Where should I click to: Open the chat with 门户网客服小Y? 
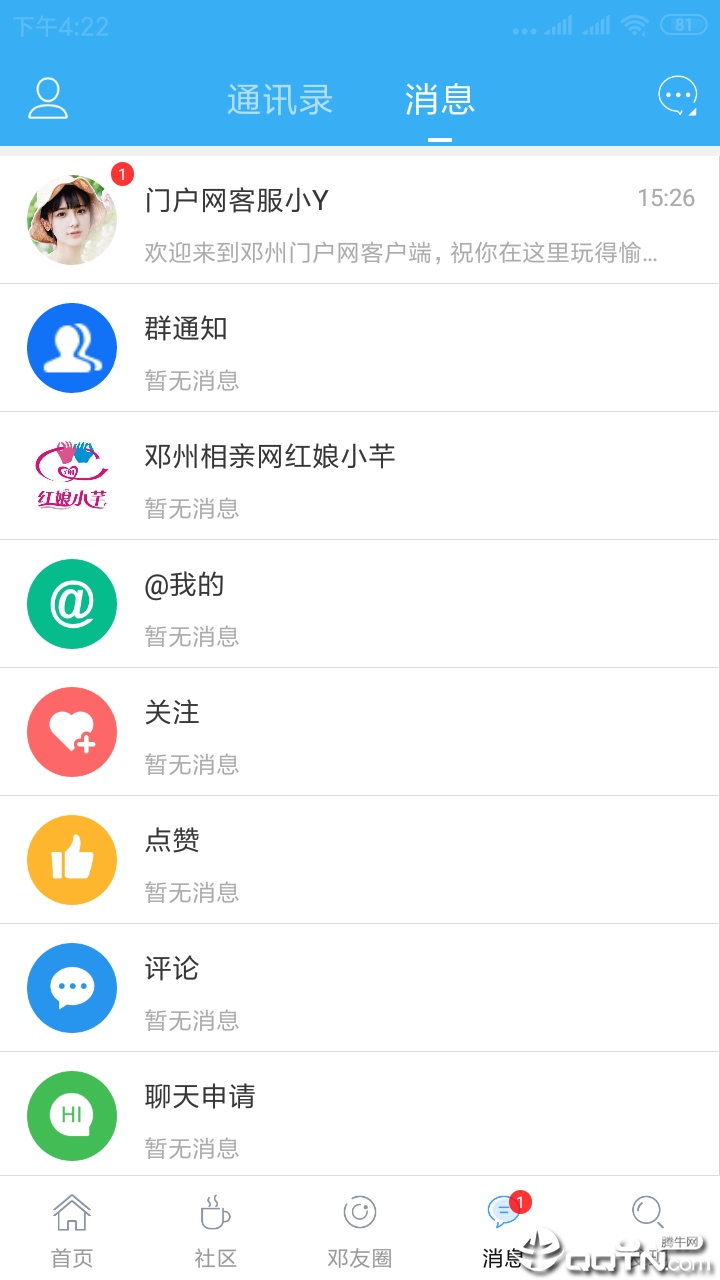coord(360,221)
